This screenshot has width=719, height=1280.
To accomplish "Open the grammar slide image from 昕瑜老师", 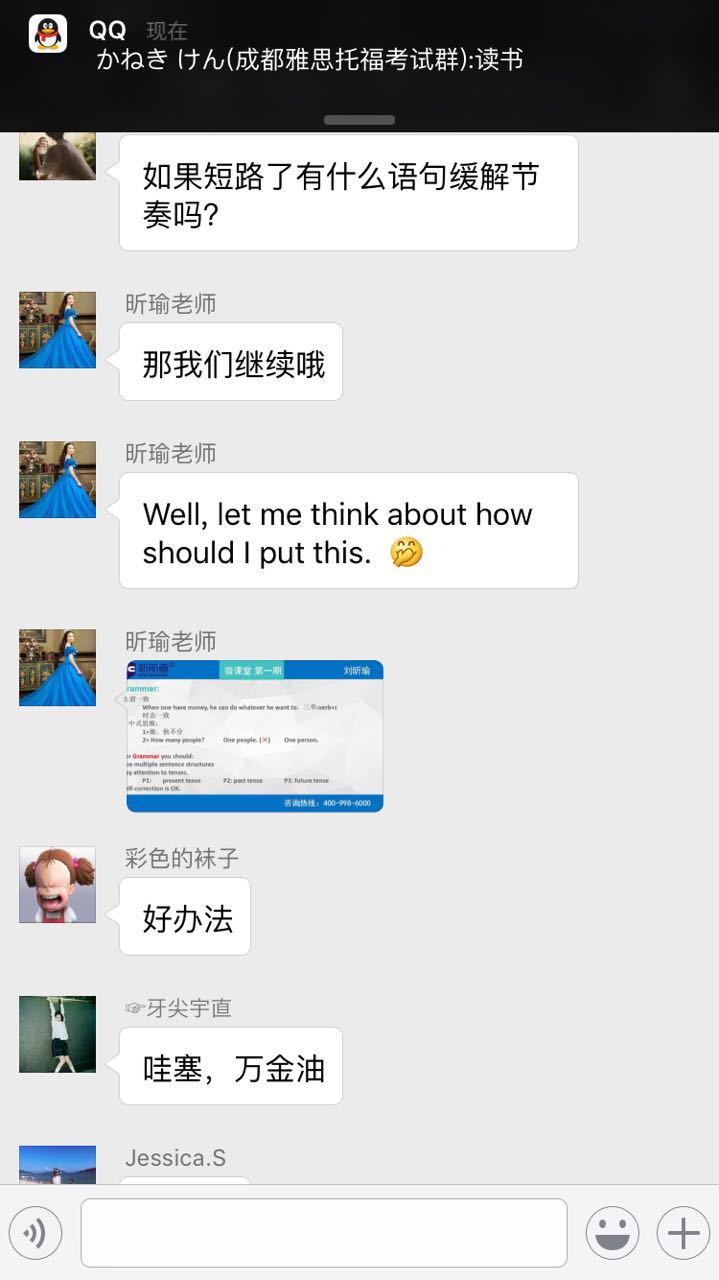I will [x=254, y=735].
